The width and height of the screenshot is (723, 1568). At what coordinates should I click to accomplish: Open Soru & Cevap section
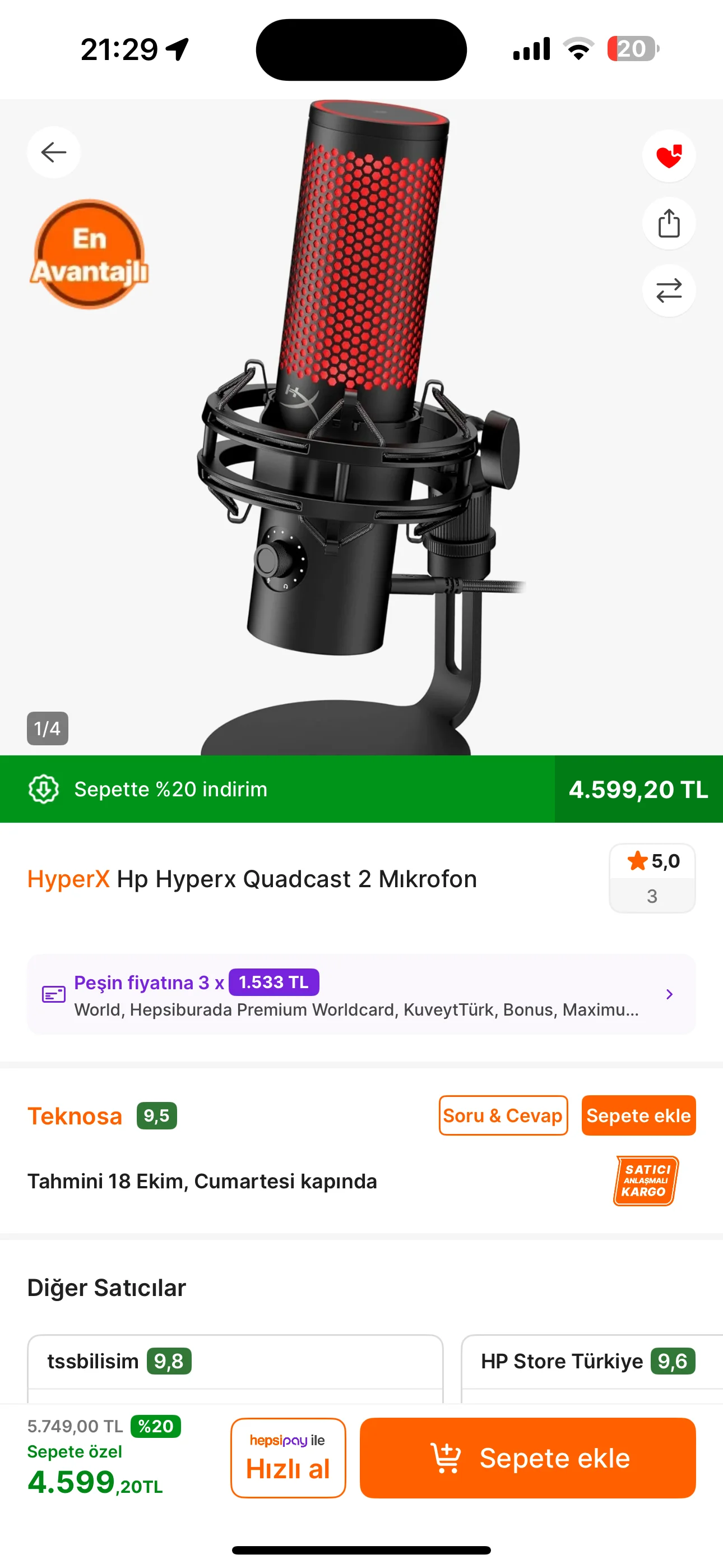click(x=503, y=1116)
